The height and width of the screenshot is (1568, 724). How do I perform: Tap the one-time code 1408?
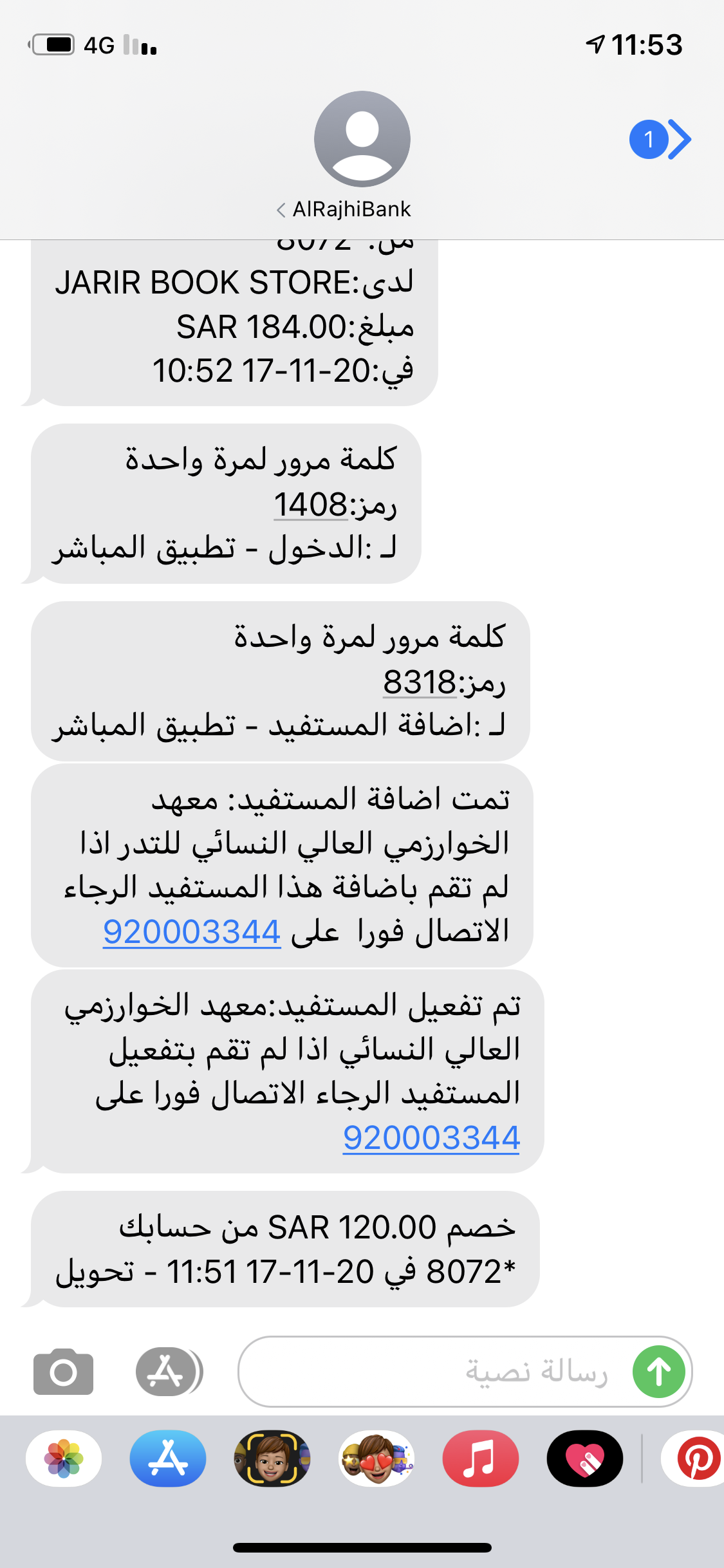pyautogui.click(x=311, y=504)
